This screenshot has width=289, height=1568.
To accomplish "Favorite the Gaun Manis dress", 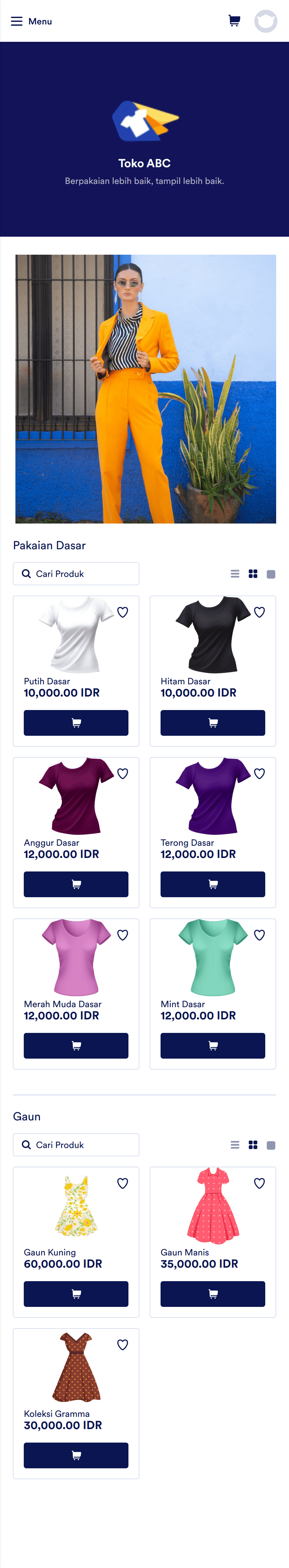I will tap(260, 1183).
